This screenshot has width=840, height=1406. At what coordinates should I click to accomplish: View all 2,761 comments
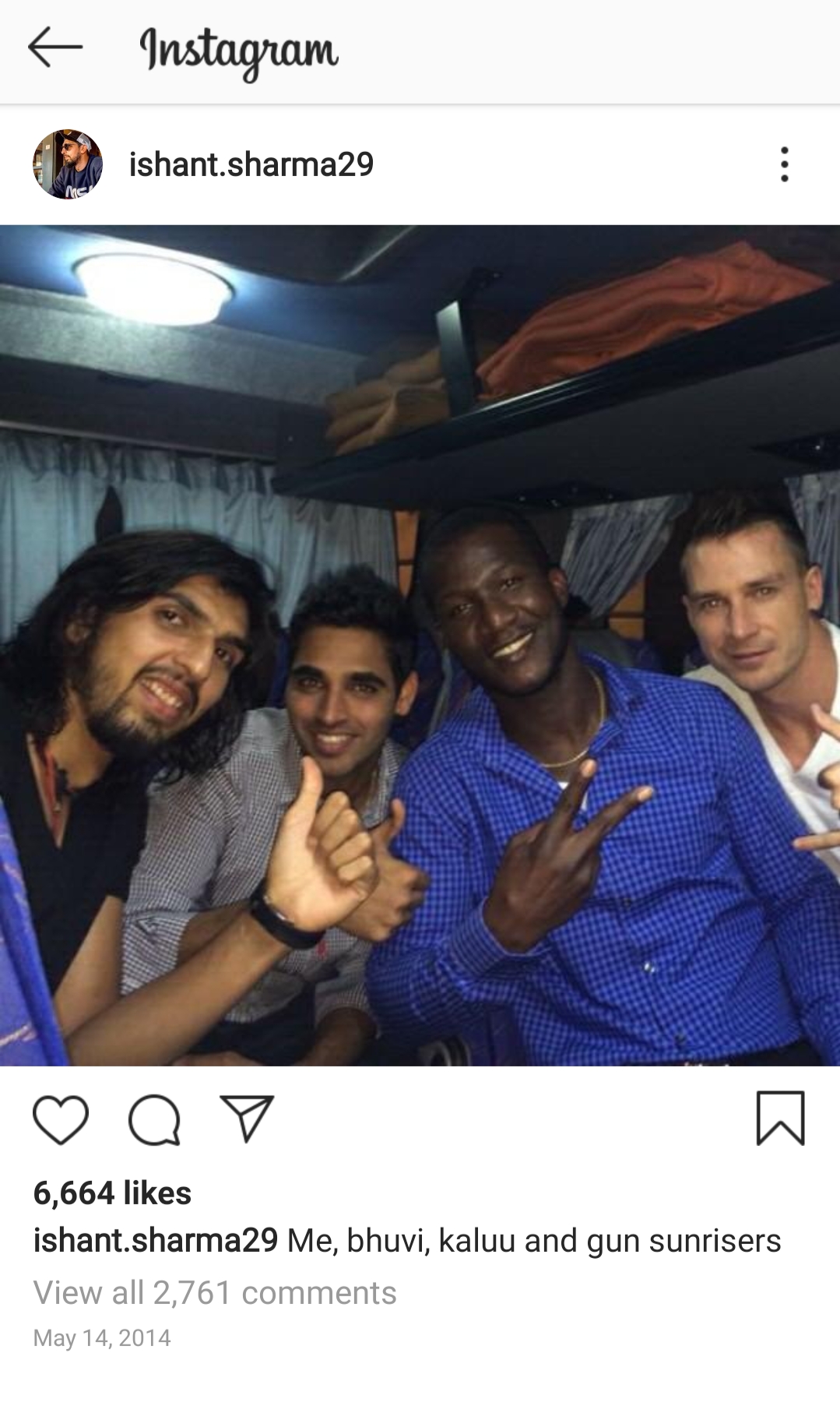point(215,1292)
